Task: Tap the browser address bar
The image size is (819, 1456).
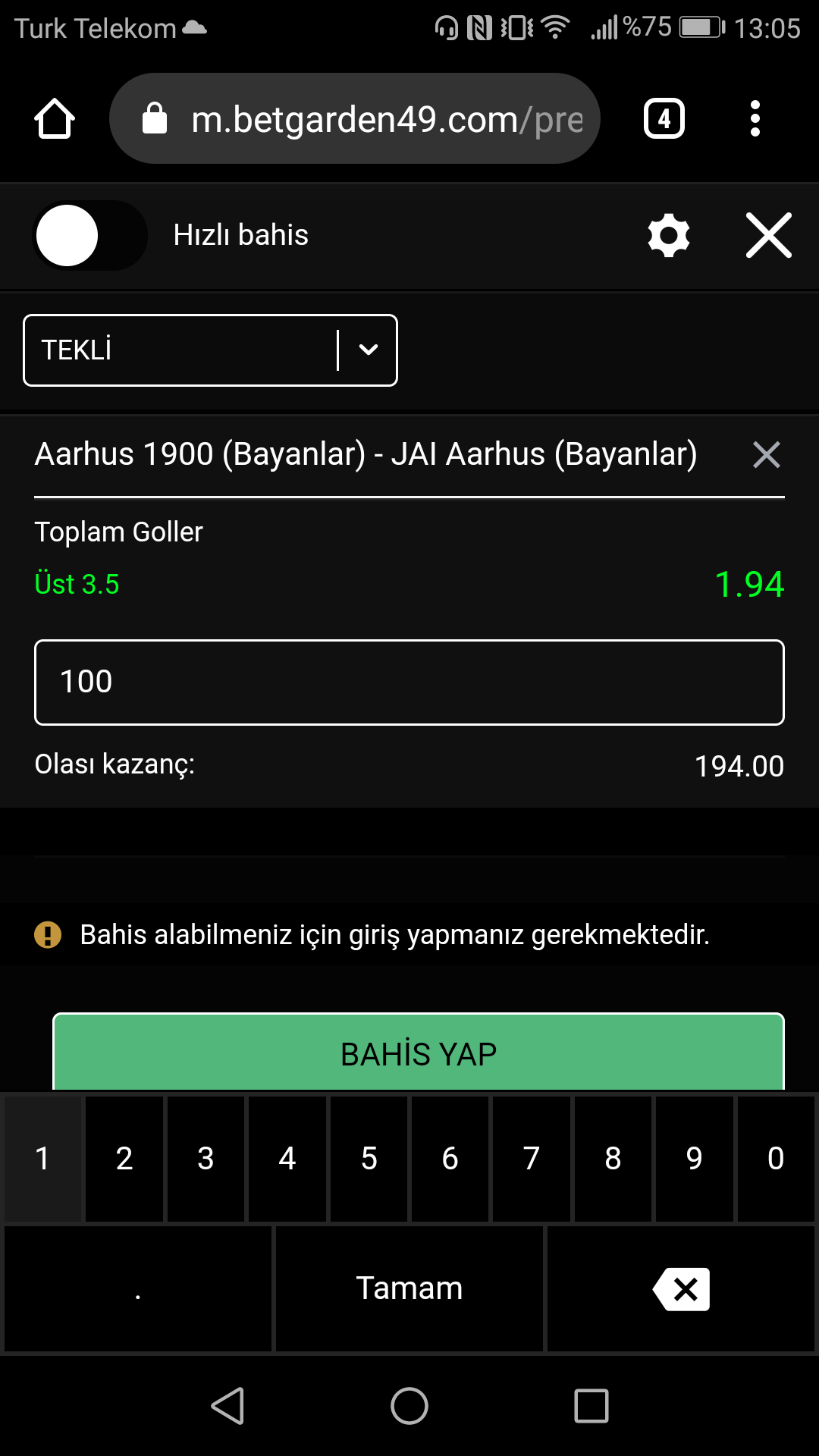Action: click(x=355, y=118)
